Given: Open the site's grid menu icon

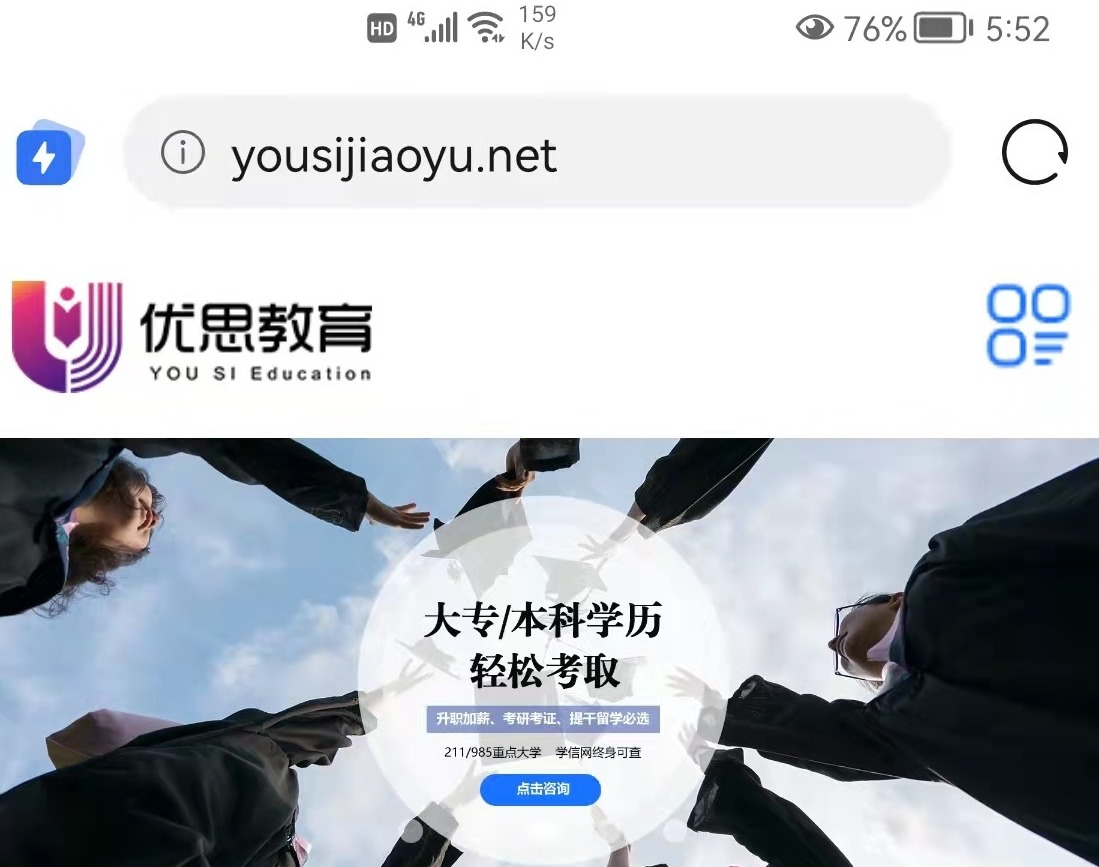Looking at the screenshot, I should pos(1028,326).
